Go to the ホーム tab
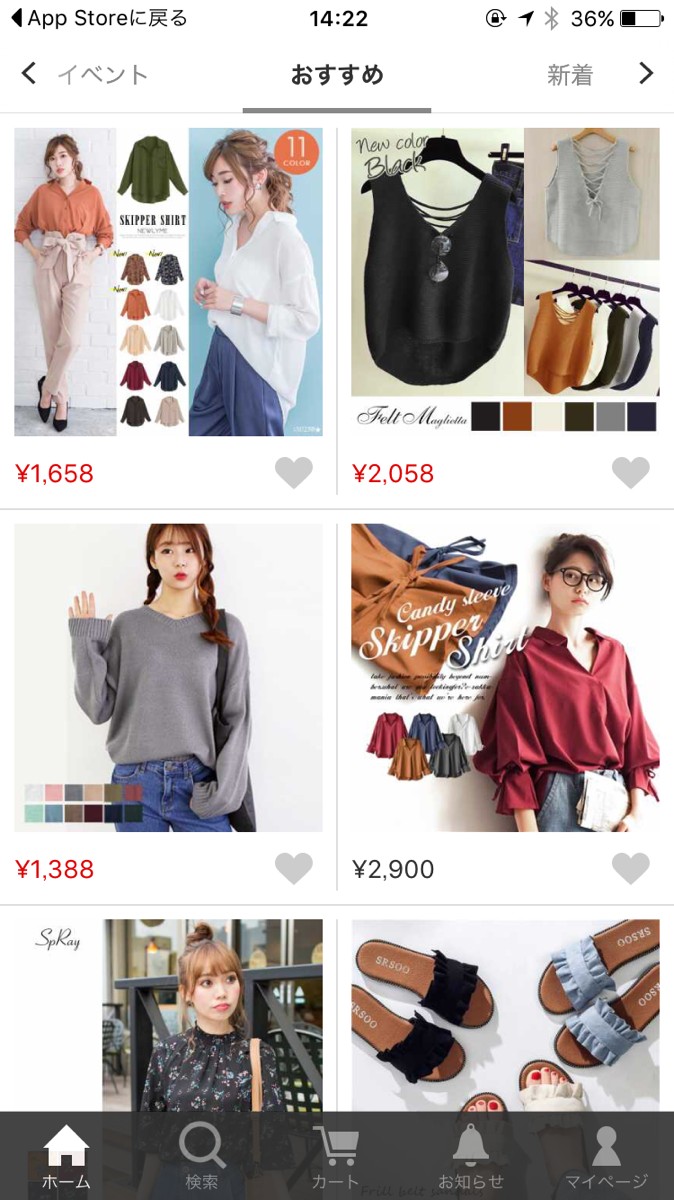 click(66, 1157)
